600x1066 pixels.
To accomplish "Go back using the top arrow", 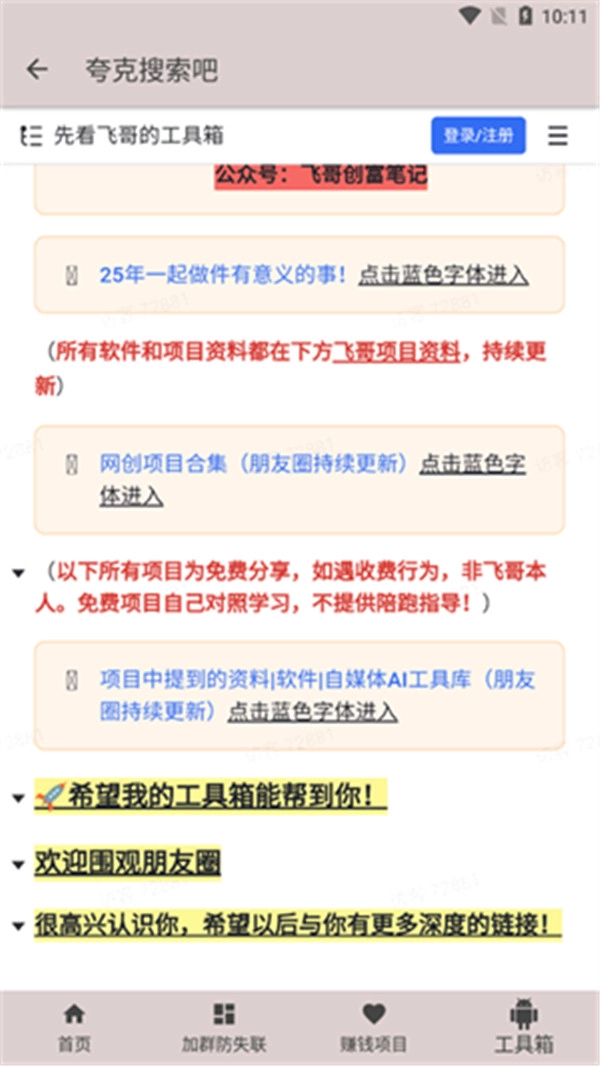I will point(37,69).
